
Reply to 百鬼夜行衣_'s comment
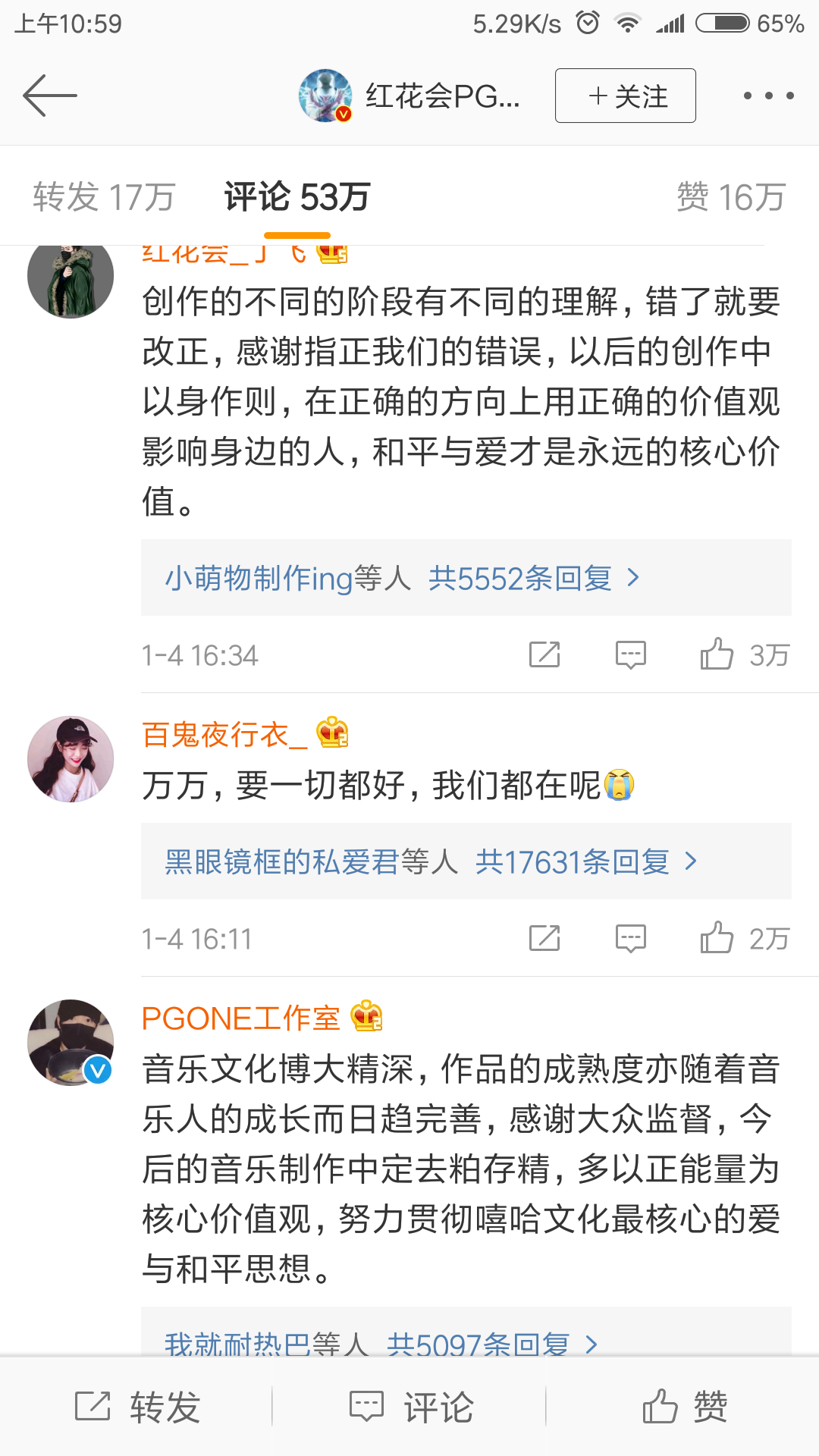click(x=630, y=938)
